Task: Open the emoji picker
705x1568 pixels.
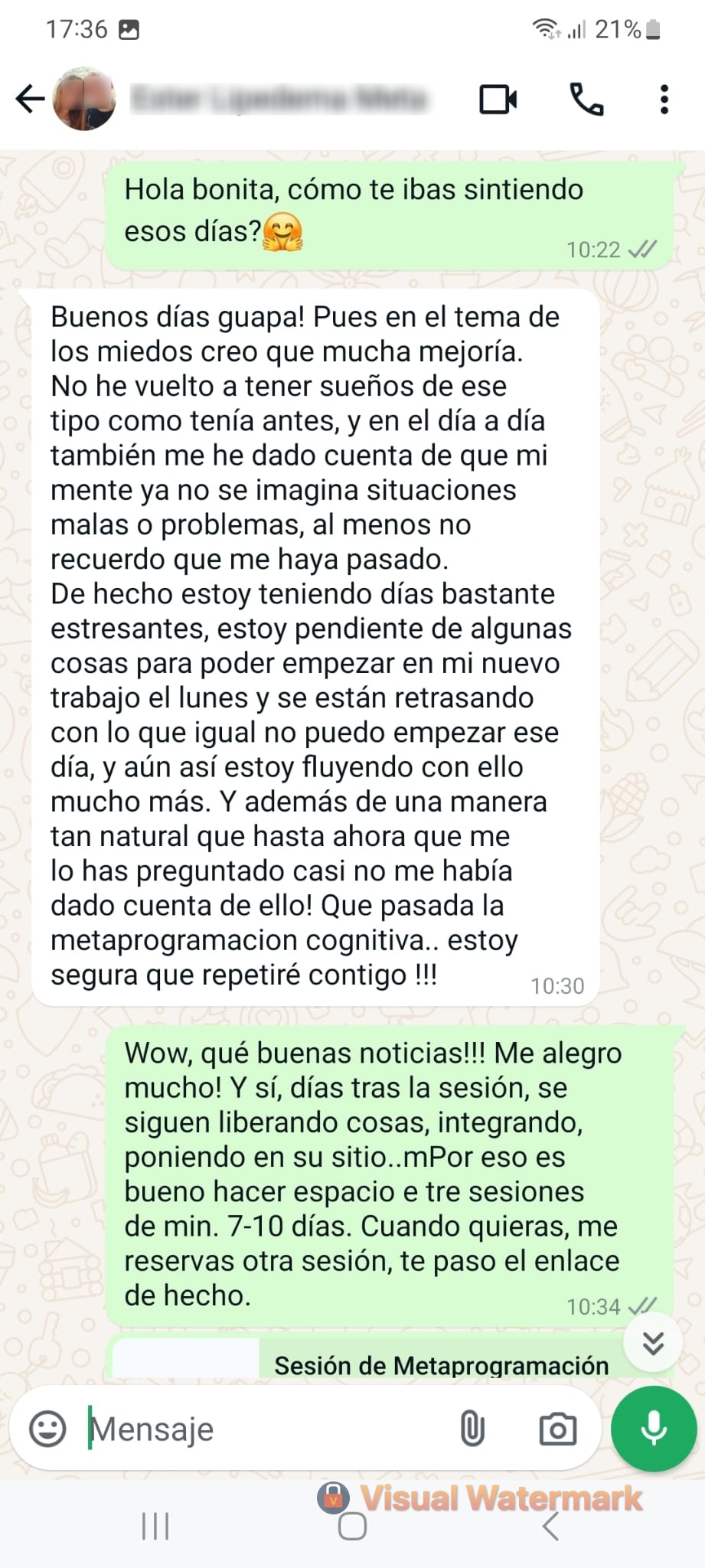Action: pyautogui.click(x=47, y=1429)
